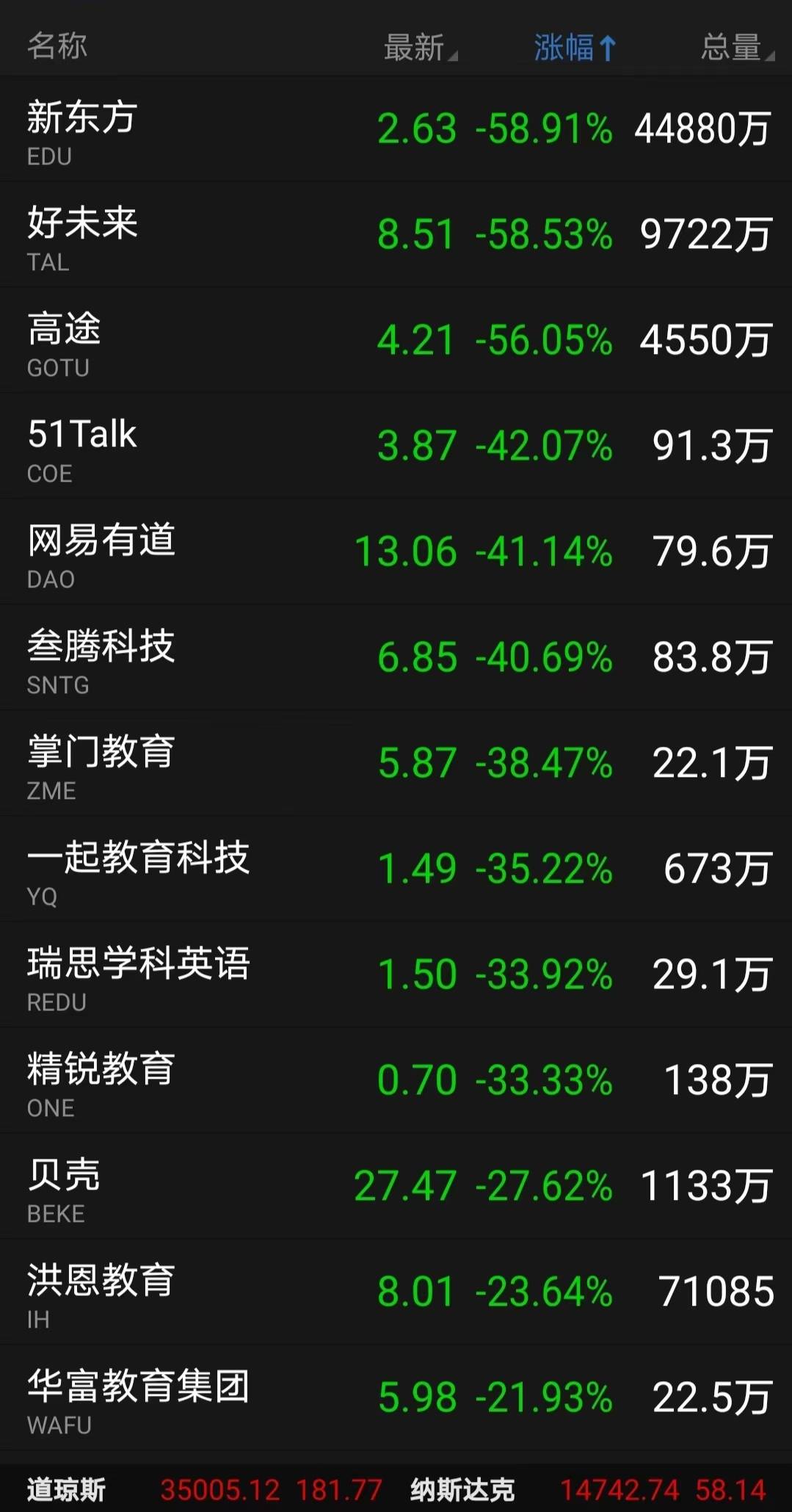The image size is (792, 1512).
Task: View the 高途 GOTU quote
Action: (x=396, y=341)
